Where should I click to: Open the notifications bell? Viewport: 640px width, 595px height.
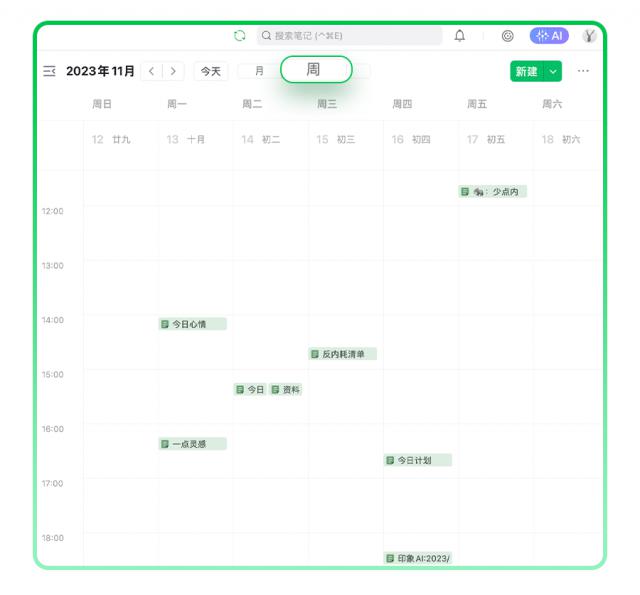(x=460, y=36)
